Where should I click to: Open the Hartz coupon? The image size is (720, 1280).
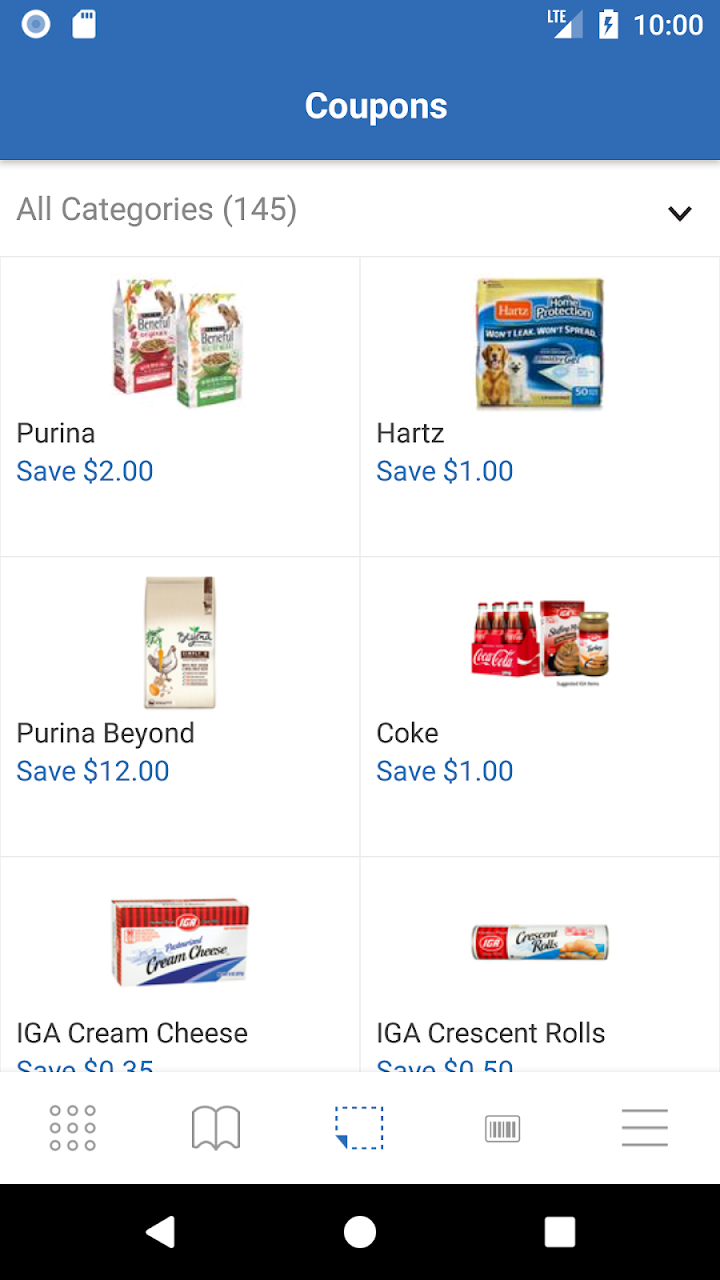coord(540,406)
